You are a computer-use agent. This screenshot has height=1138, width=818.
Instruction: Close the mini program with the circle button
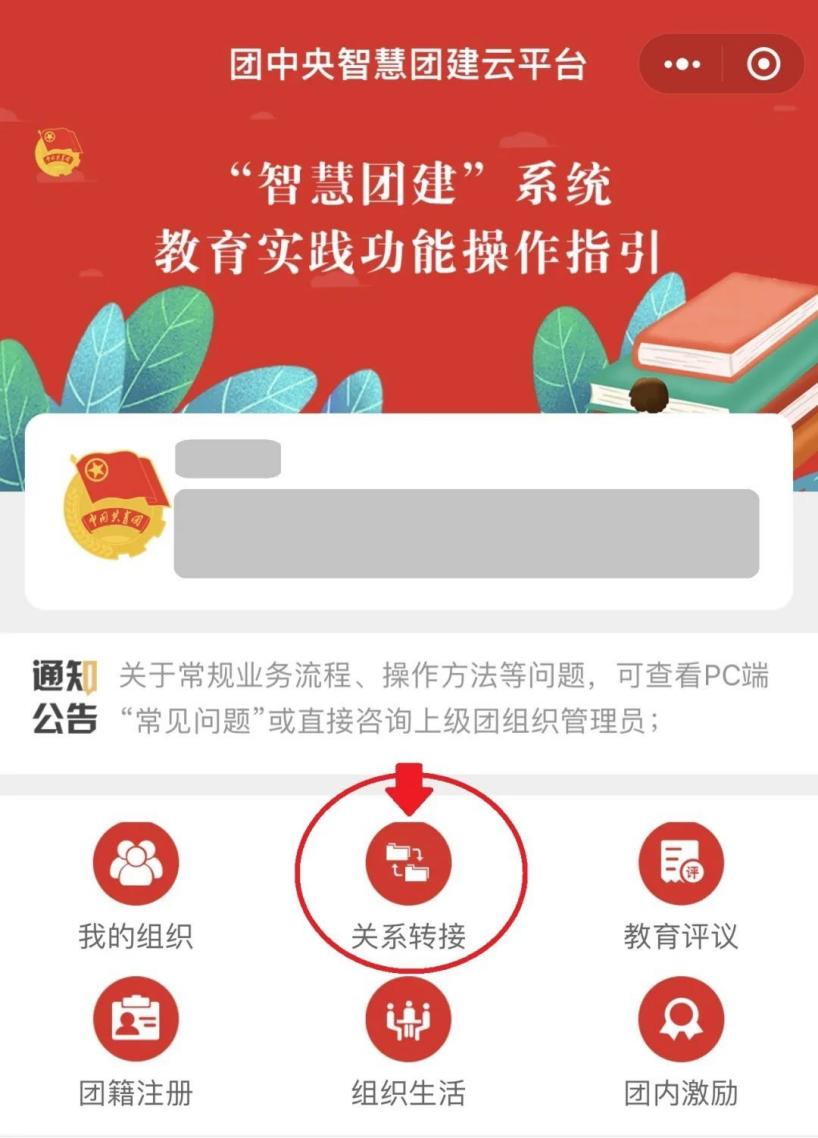click(x=763, y=65)
